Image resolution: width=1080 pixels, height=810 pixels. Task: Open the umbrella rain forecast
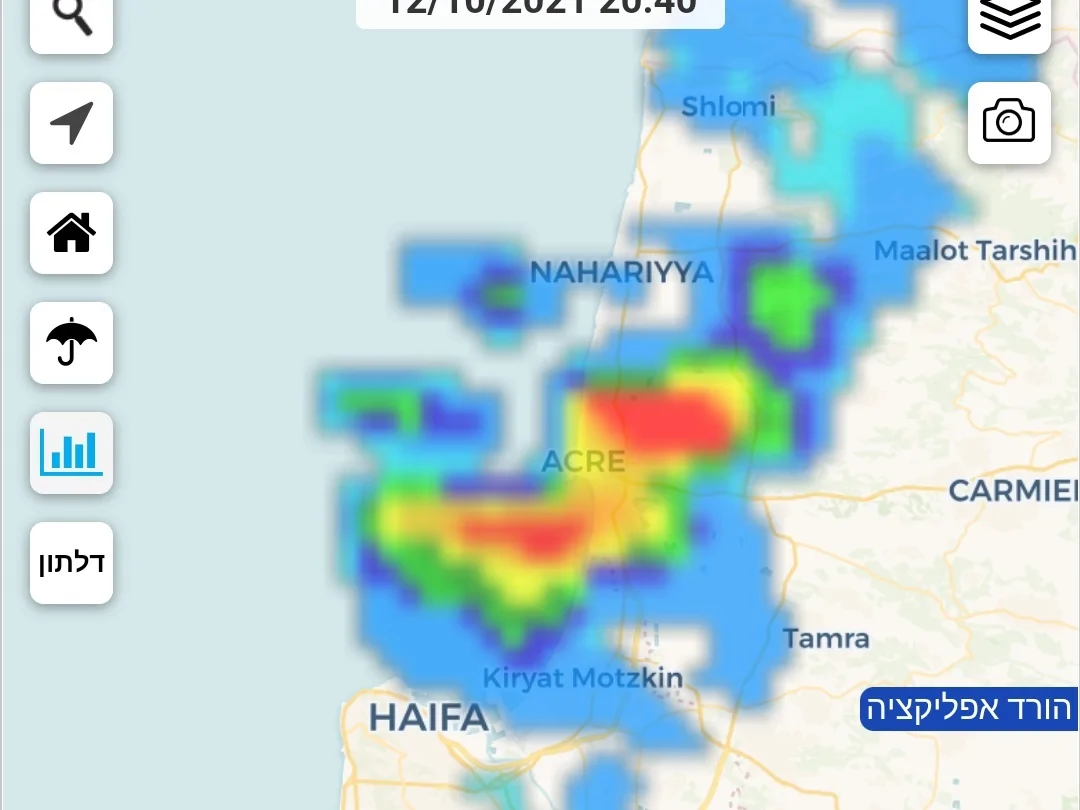[71, 343]
